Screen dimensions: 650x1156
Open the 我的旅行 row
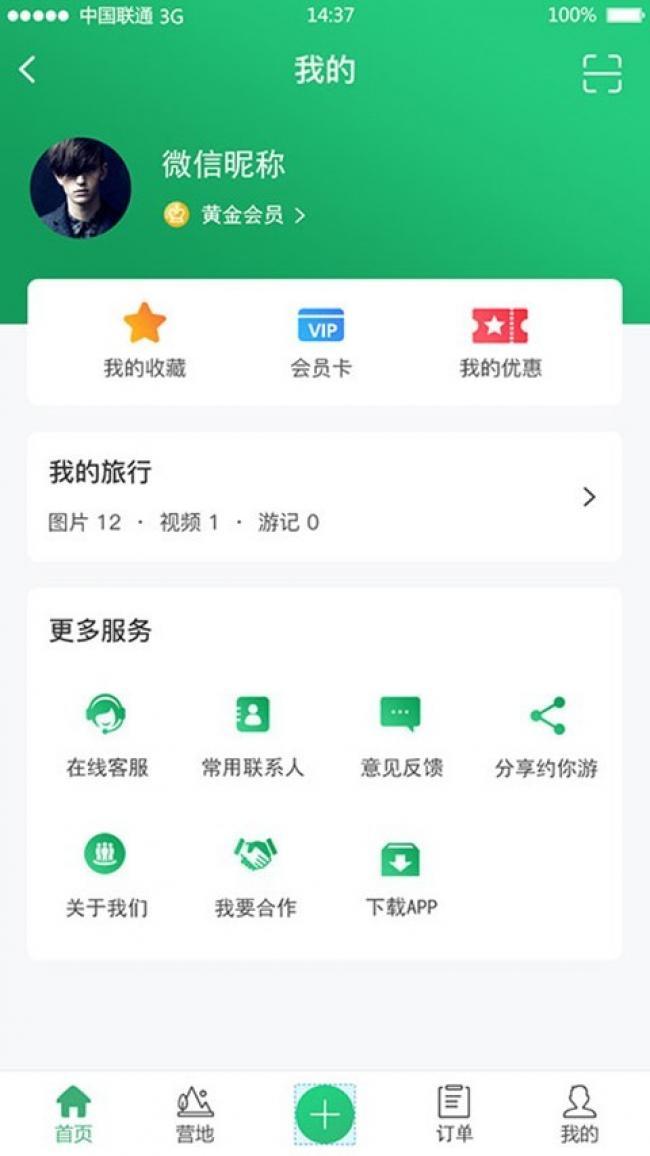(324, 497)
